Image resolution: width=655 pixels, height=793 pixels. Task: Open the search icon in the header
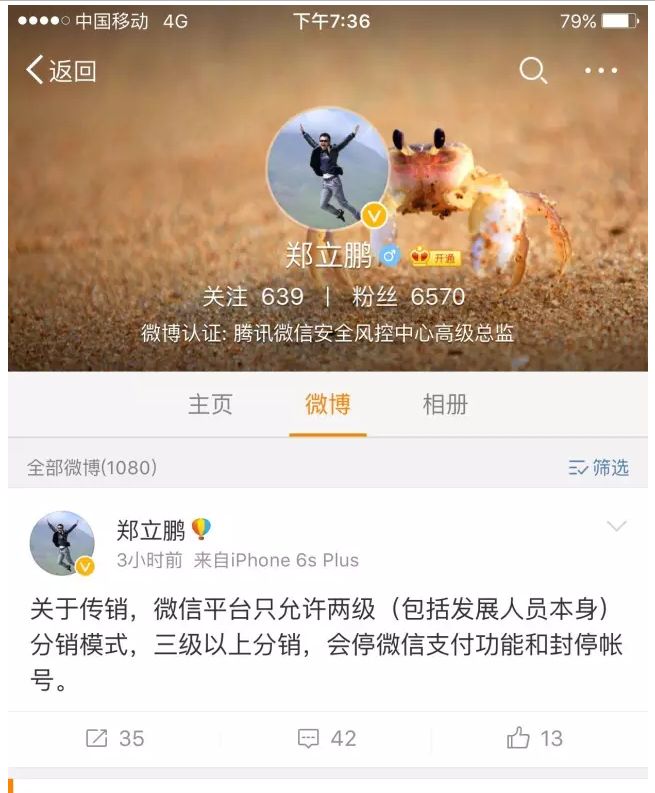pos(533,70)
